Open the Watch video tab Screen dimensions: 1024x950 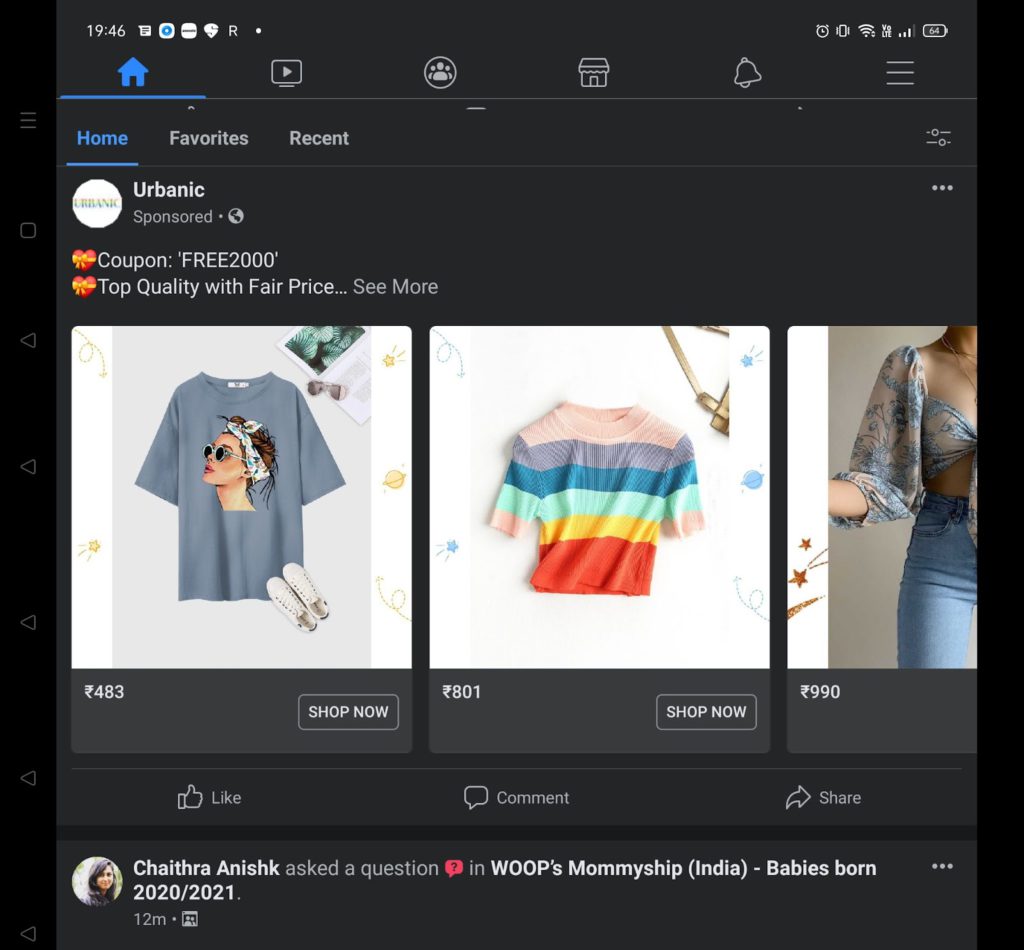point(286,73)
